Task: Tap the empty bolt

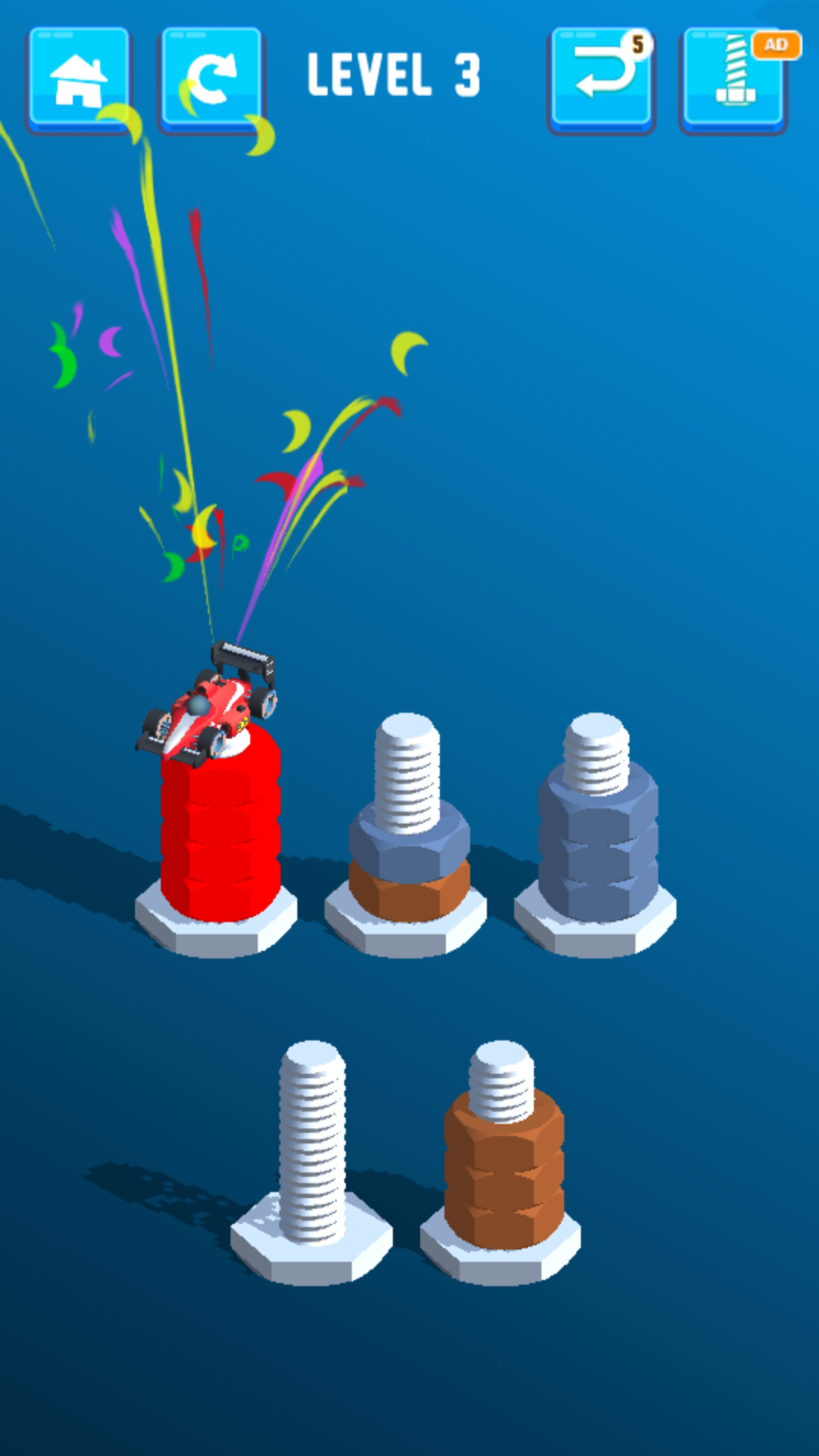Action: 312,1153
